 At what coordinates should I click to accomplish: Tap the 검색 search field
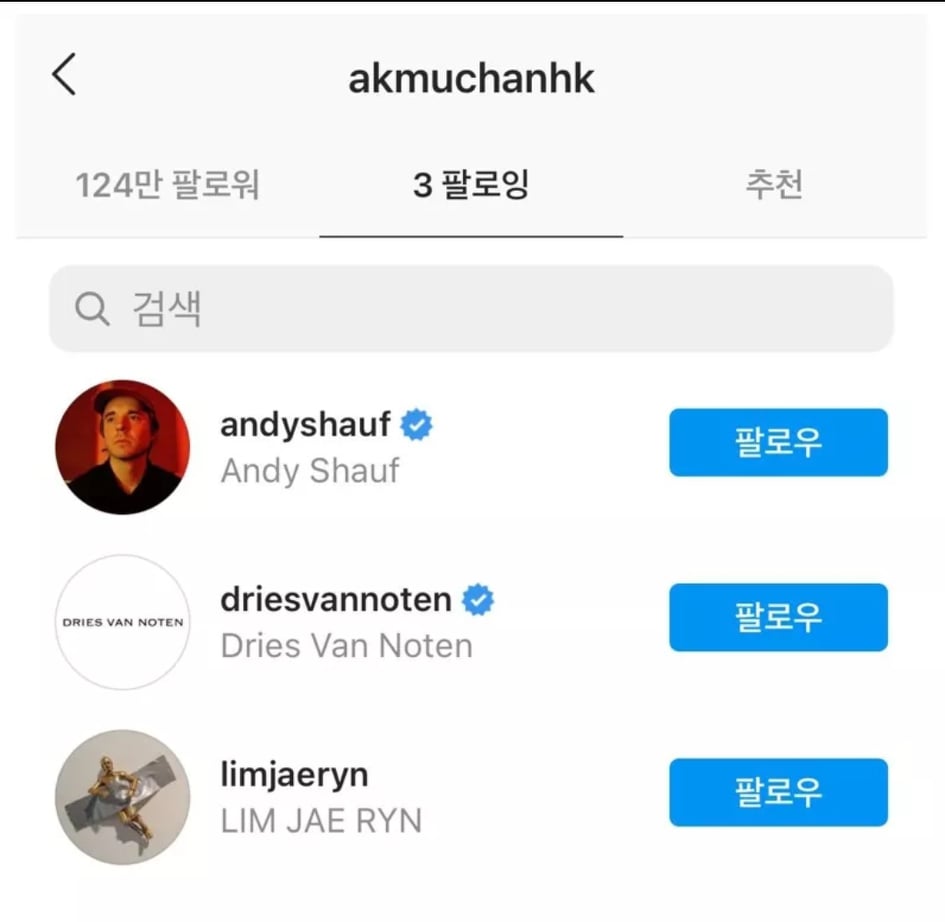[471, 309]
